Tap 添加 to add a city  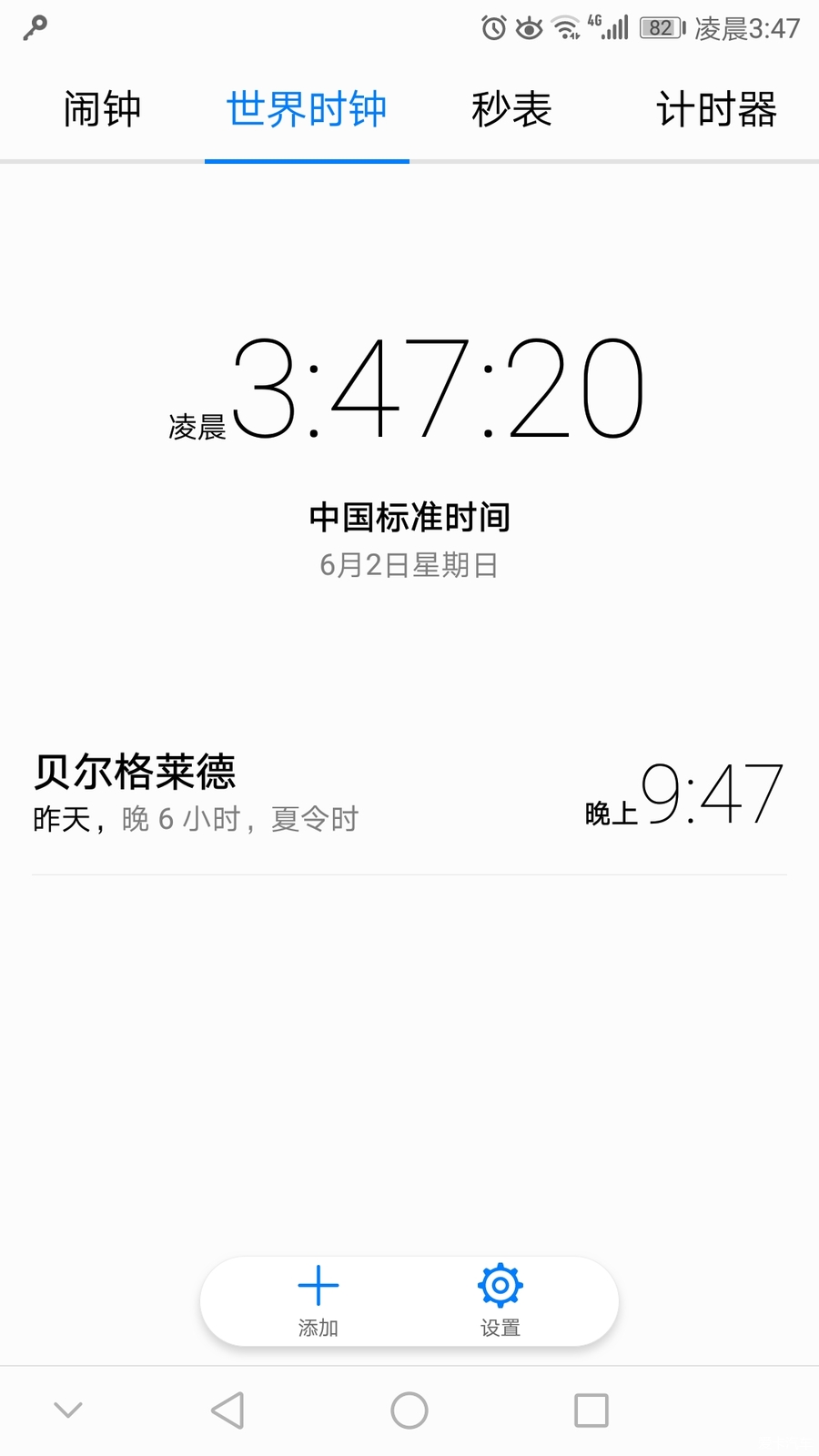(318, 1301)
